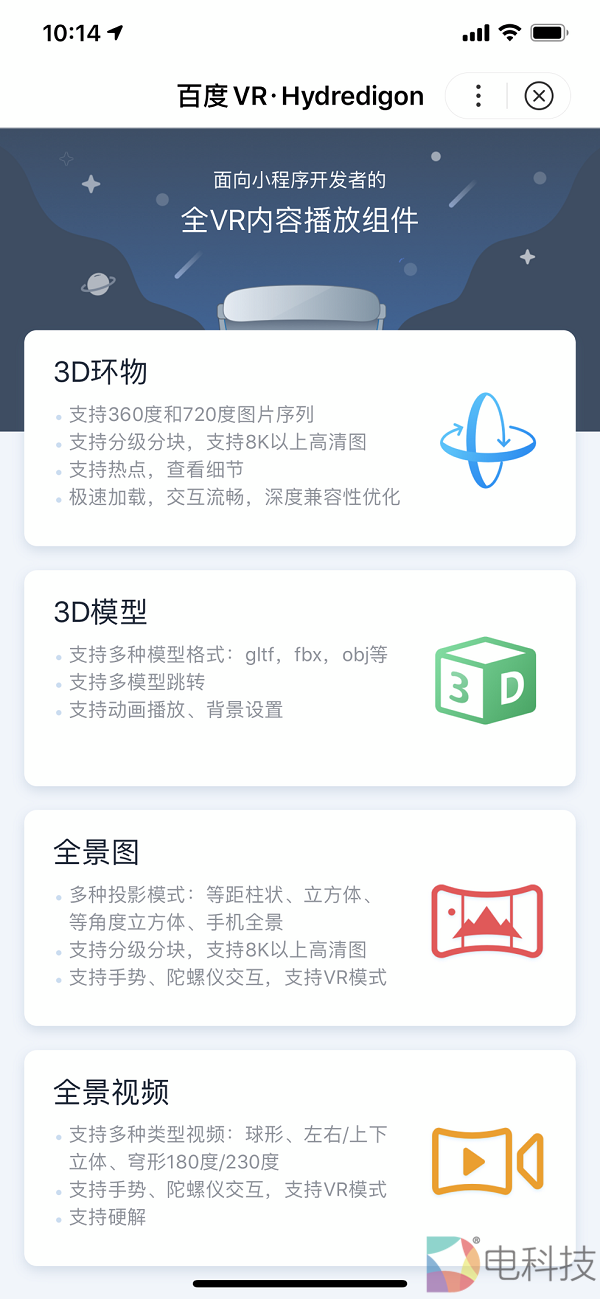
Task: Close the Baidu VR mini program
Action: click(539, 96)
